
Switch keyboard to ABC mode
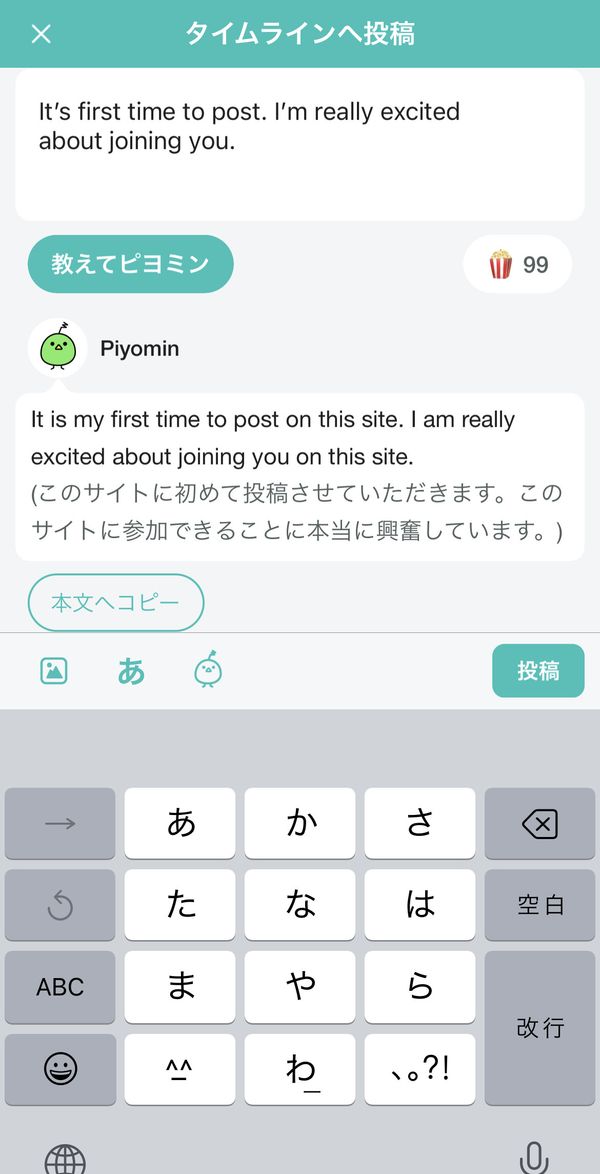(60, 987)
